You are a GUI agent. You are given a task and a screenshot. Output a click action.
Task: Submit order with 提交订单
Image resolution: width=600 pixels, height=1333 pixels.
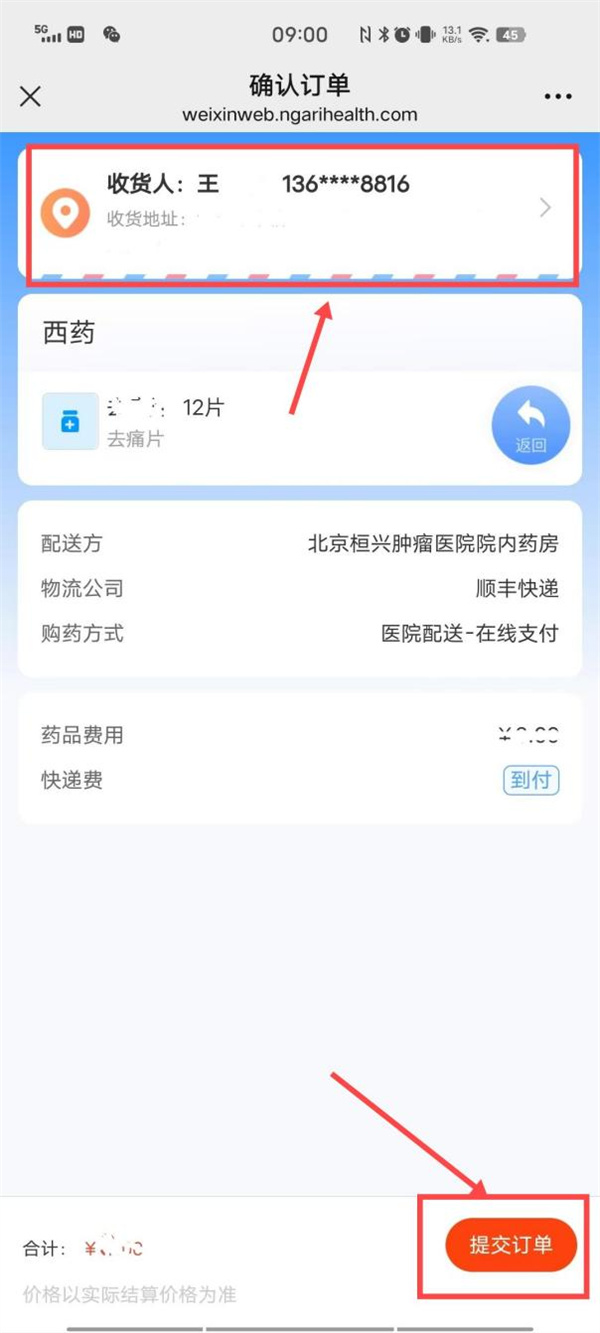pos(511,1245)
